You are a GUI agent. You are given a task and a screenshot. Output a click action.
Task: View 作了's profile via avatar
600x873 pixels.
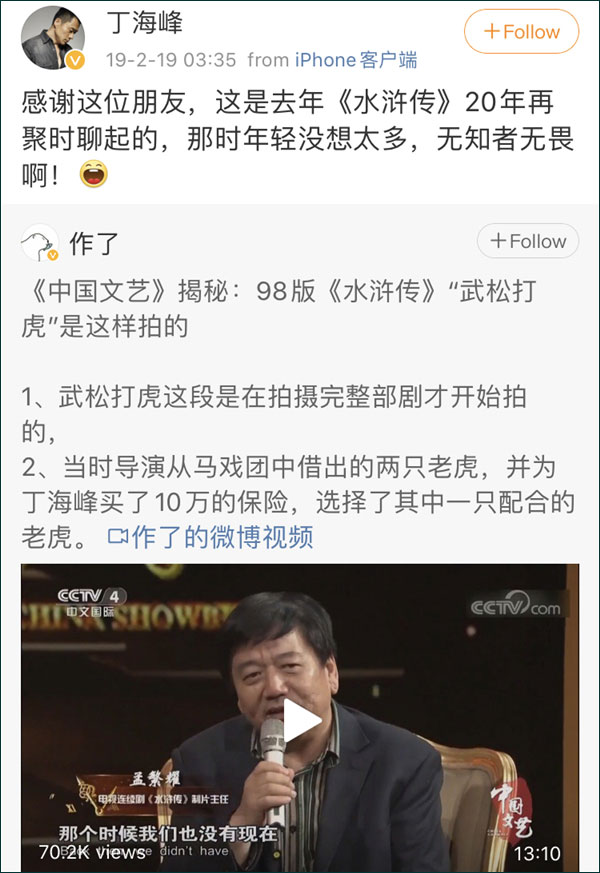[x=39, y=242]
